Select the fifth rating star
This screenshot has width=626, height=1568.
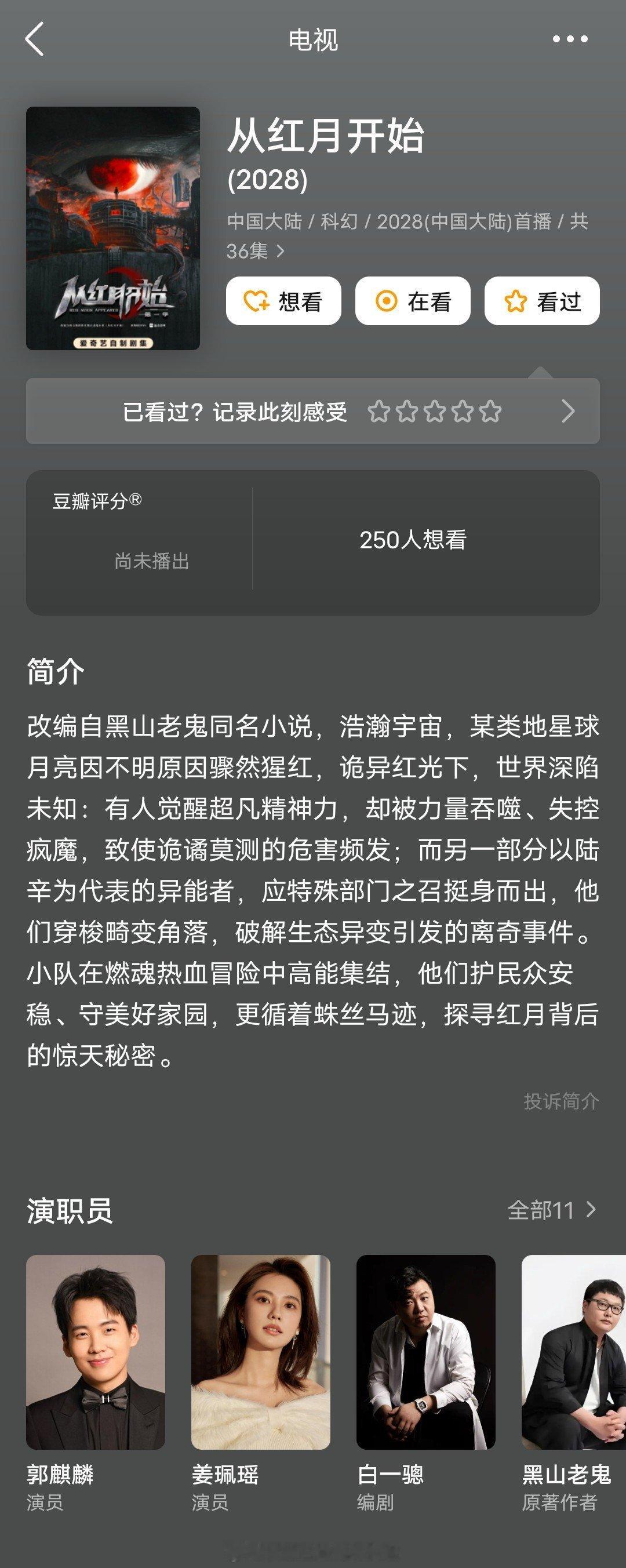tap(490, 411)
